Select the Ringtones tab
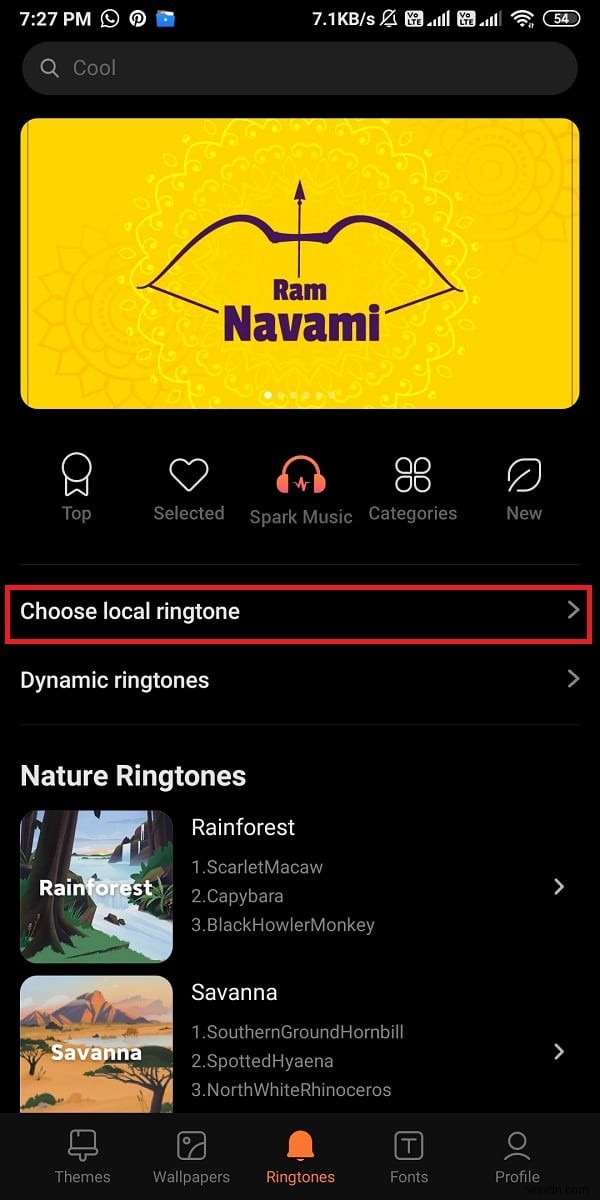Screen dimensions: 600x1200 click(300, 1157)
